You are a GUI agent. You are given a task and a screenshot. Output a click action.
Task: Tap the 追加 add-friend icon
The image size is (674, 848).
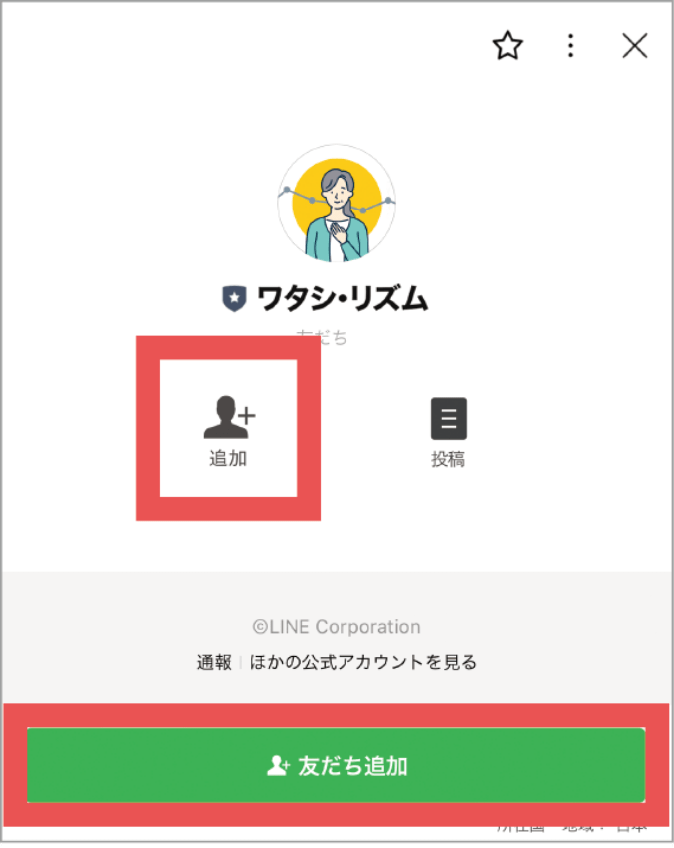point(229,429)
